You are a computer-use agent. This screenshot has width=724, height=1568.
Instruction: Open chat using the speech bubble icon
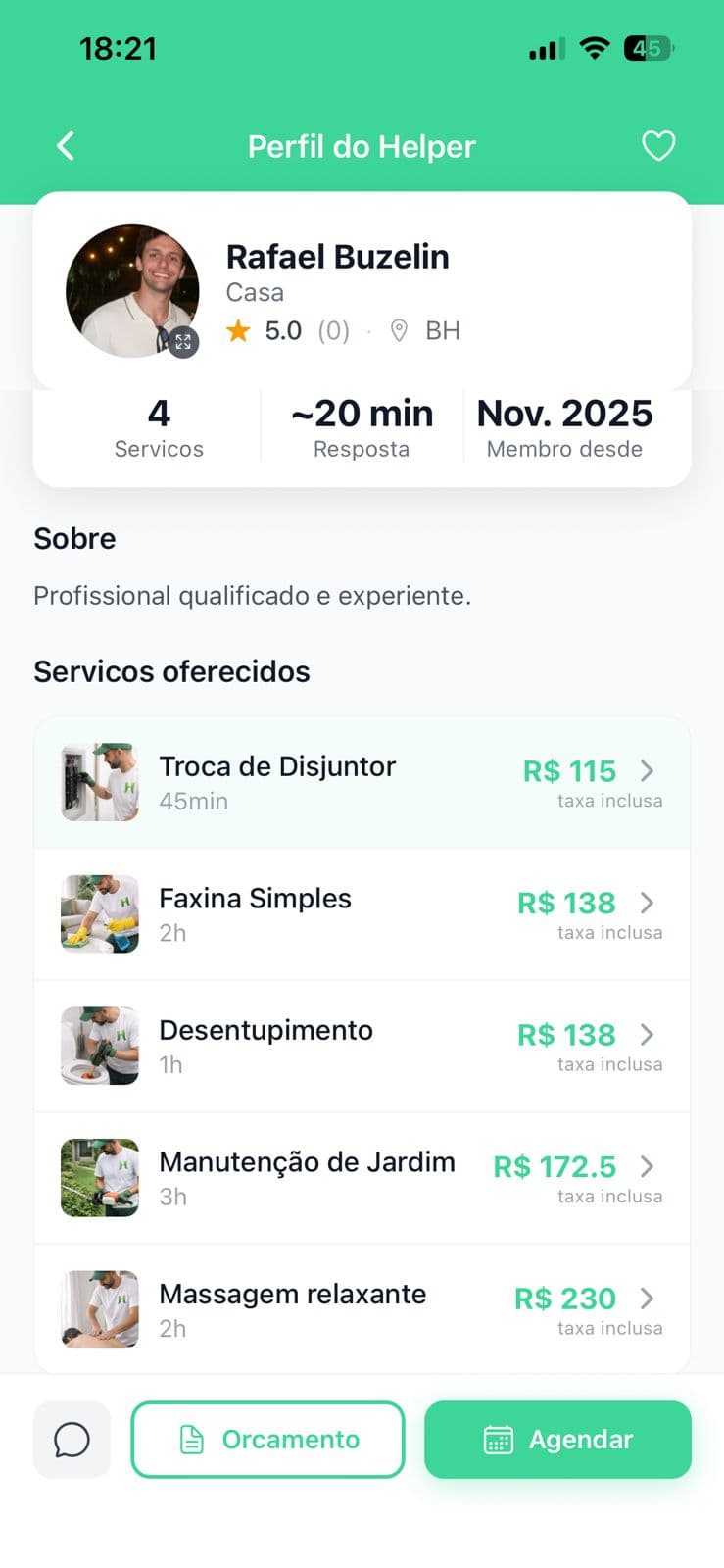[x=71, y=1439]
